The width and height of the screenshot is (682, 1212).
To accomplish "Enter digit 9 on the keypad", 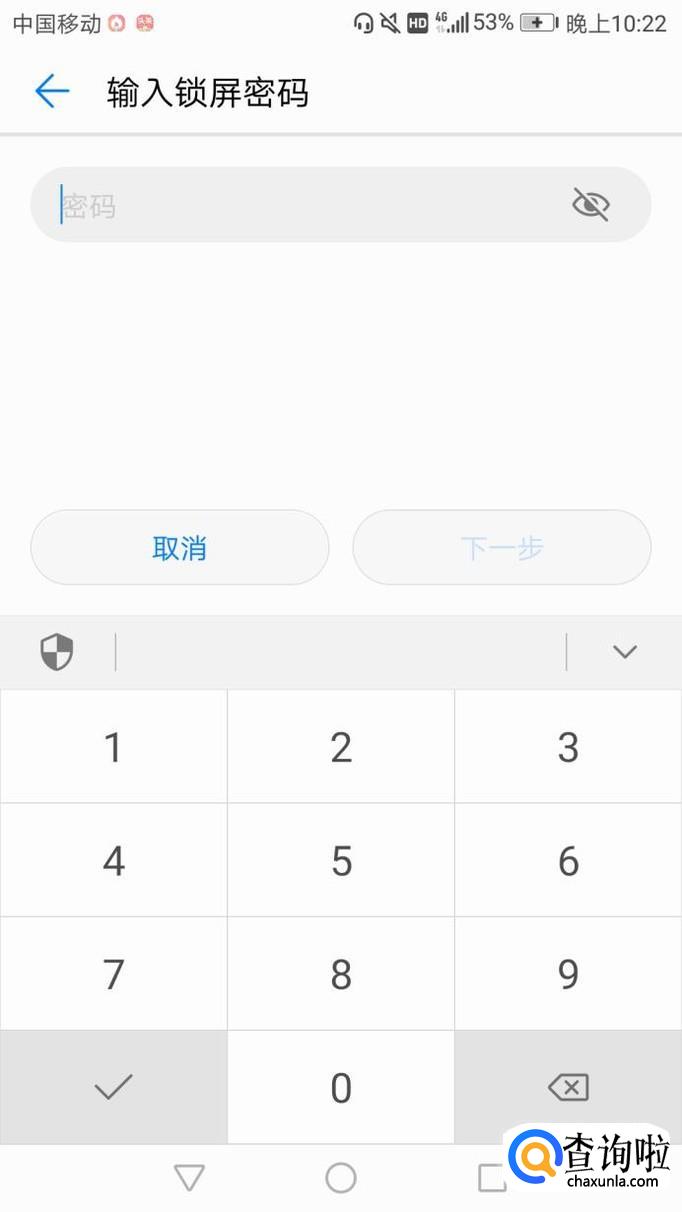I will click(x=568, y=974).
